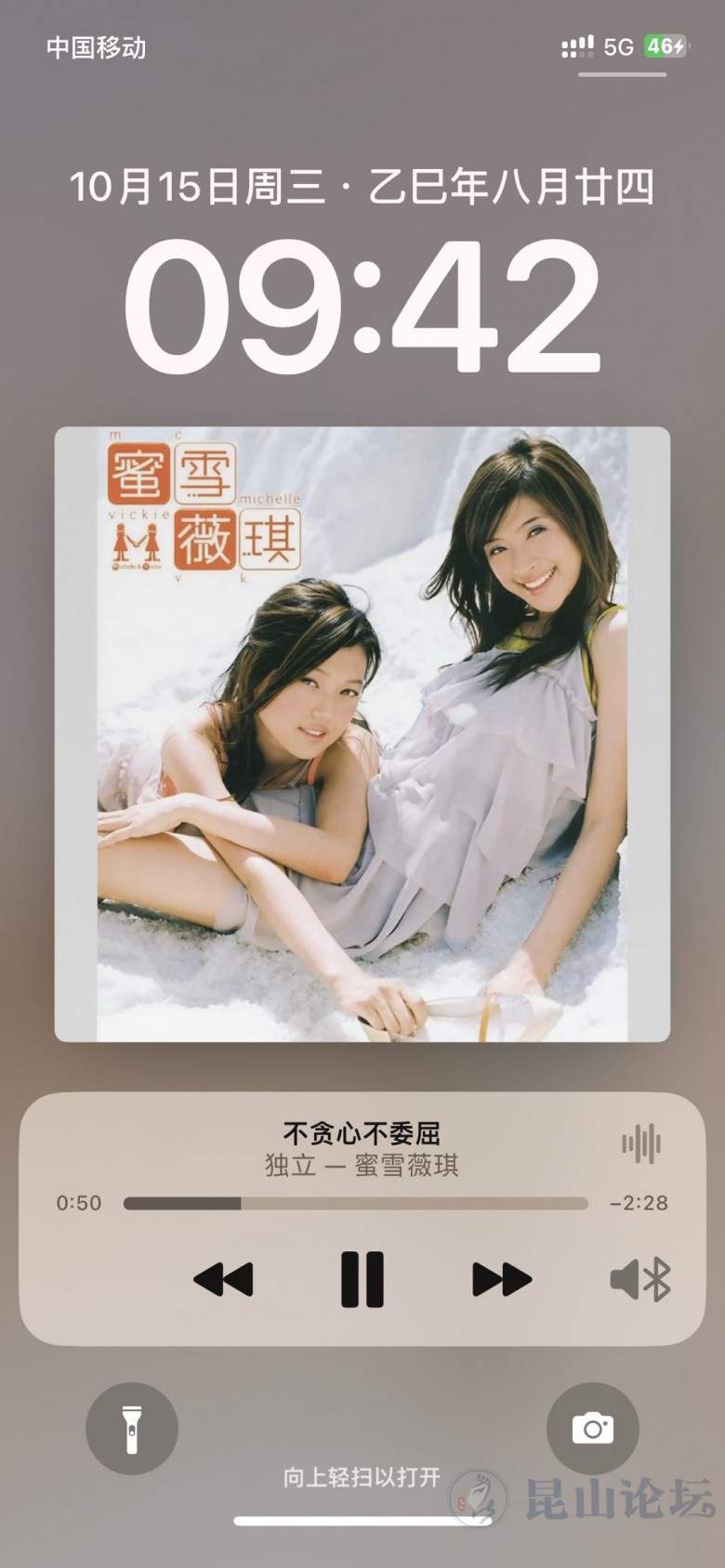The image size is (725, 1568).
Task: Pause the song 不贪心不委屈
Action: pyautogui.click(x=362, y=1279)
